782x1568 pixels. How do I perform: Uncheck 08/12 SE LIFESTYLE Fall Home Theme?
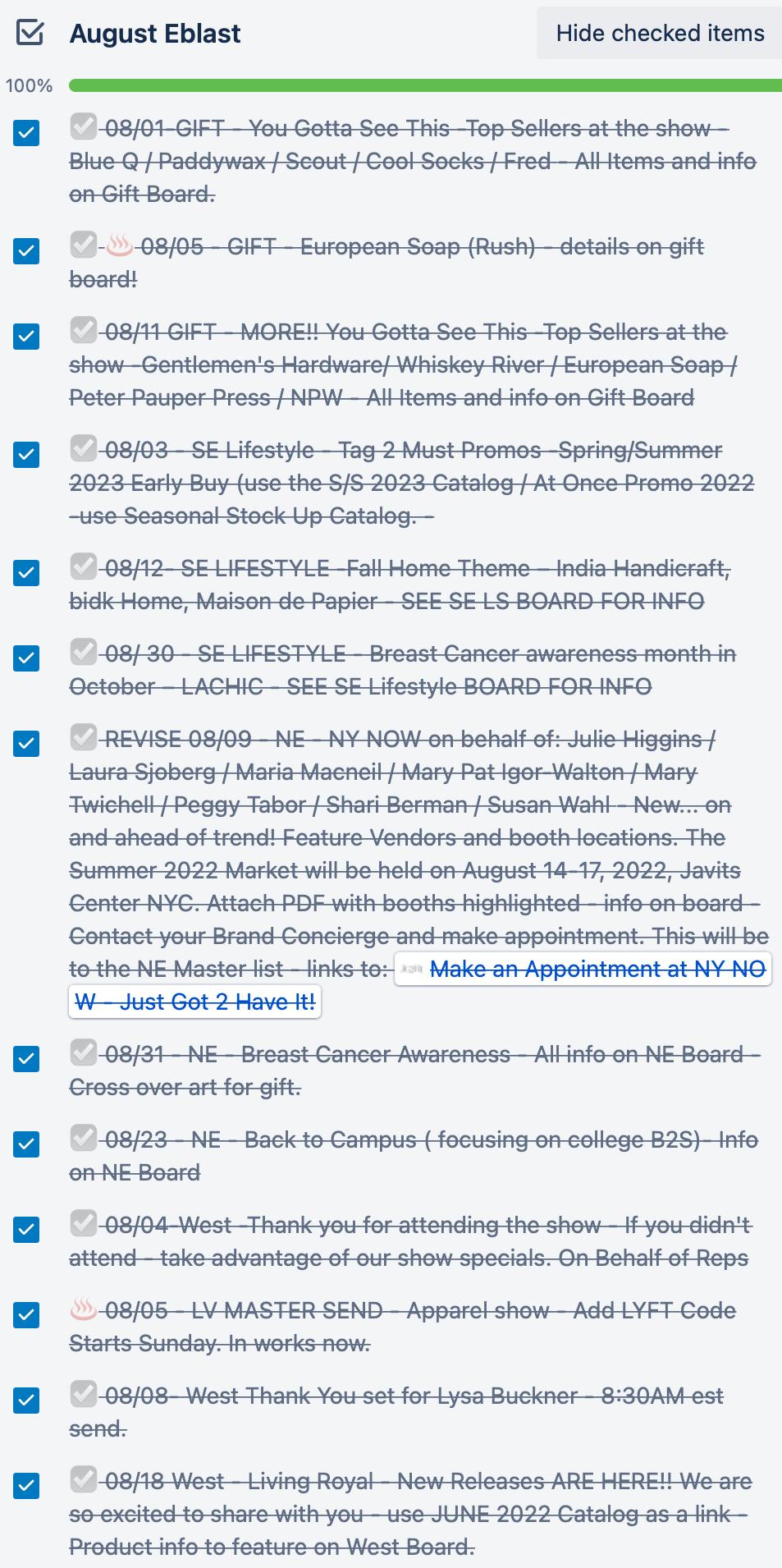(26, 573)
